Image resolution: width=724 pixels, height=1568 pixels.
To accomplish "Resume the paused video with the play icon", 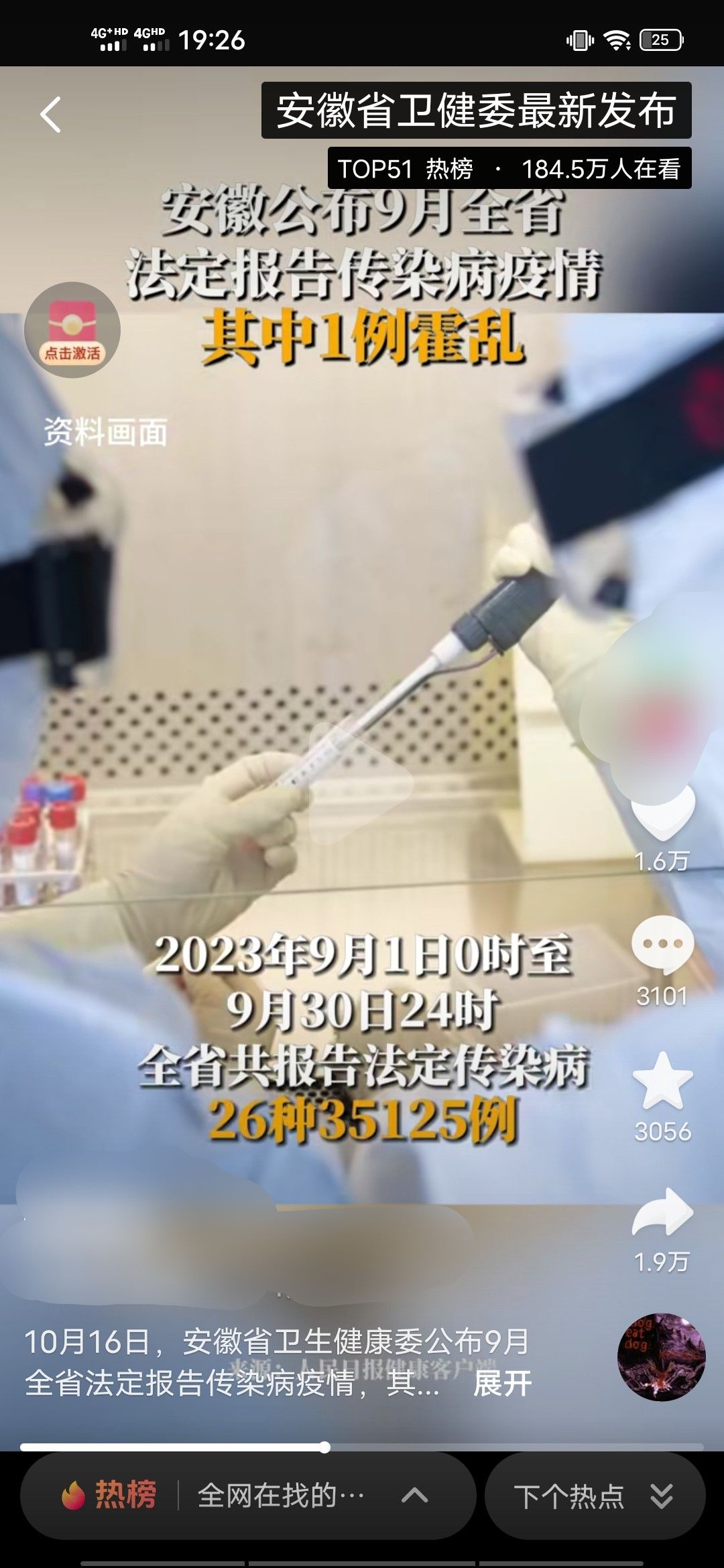I will (x=361, y=783).
